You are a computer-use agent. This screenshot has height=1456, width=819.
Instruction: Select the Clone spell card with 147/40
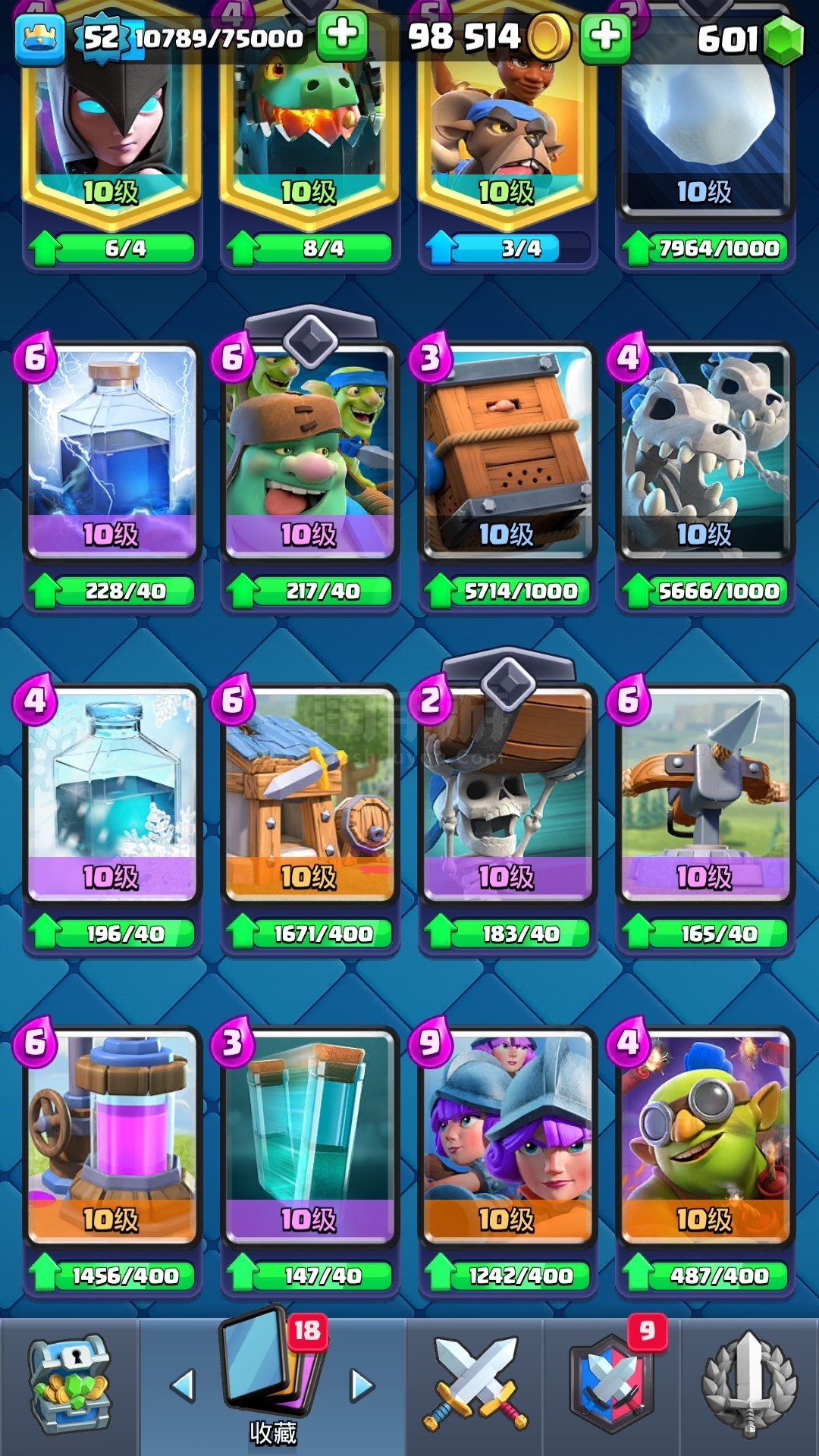pos(309,1137)
